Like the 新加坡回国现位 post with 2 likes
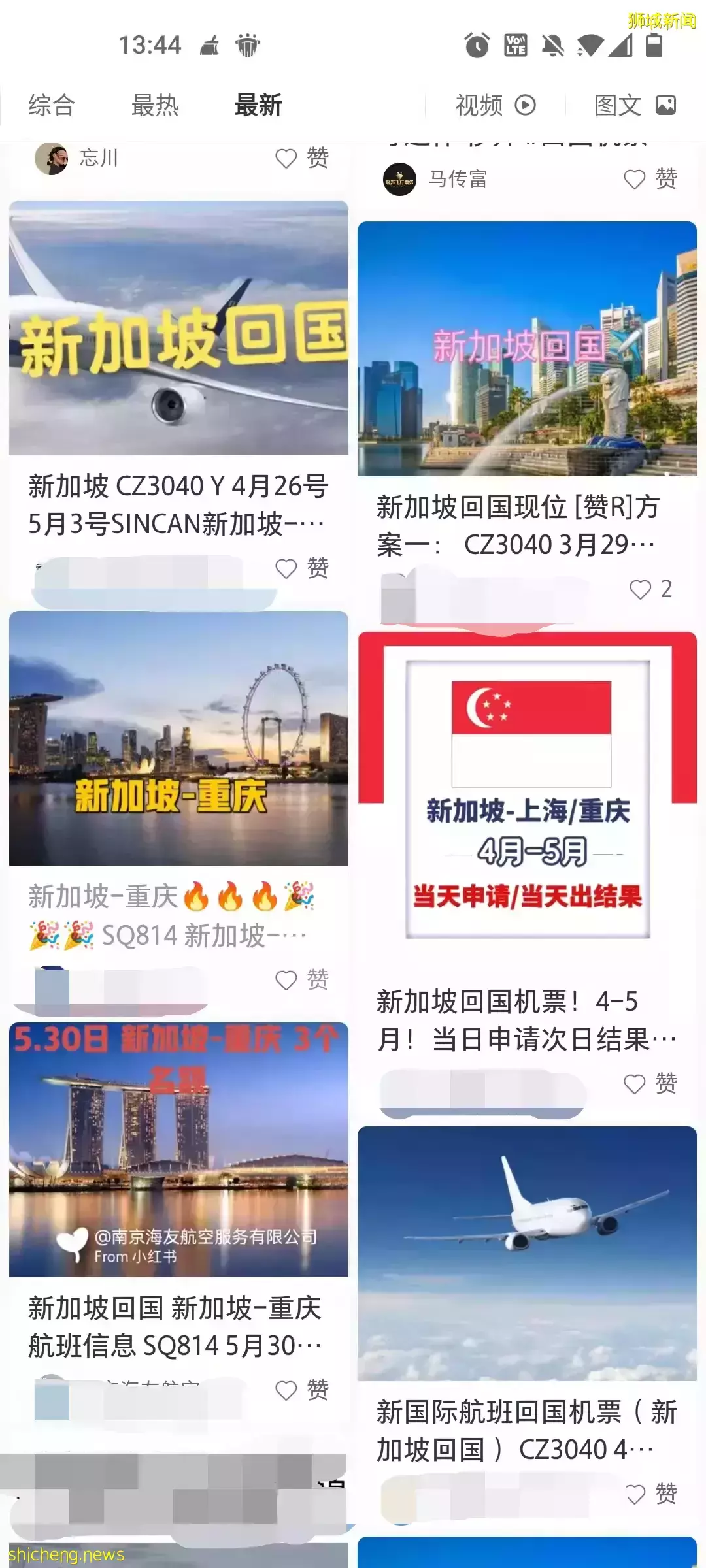The height and width of the screenshot is (1568, 706). pyautogui.click(x=641, y=589)
